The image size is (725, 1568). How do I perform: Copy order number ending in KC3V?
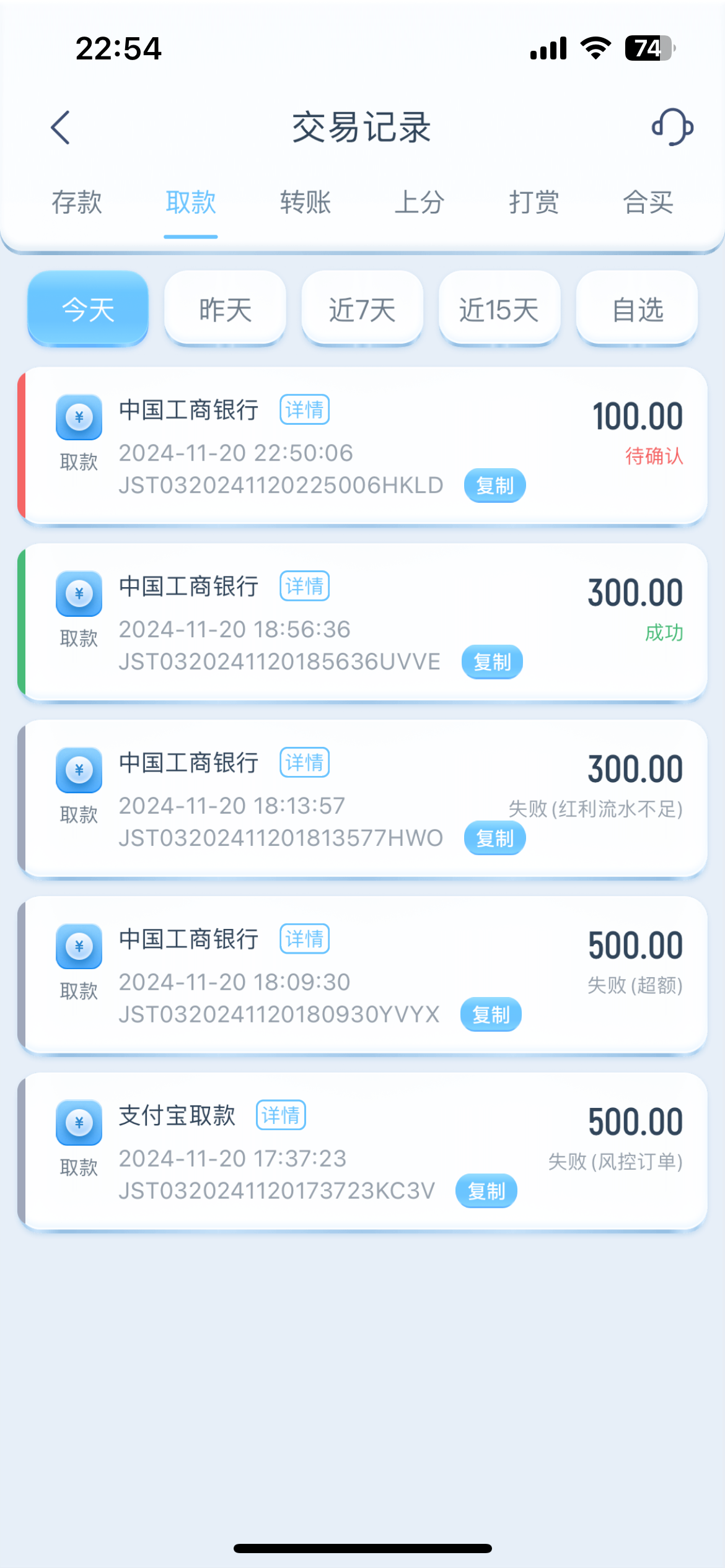coord(486,1191)
